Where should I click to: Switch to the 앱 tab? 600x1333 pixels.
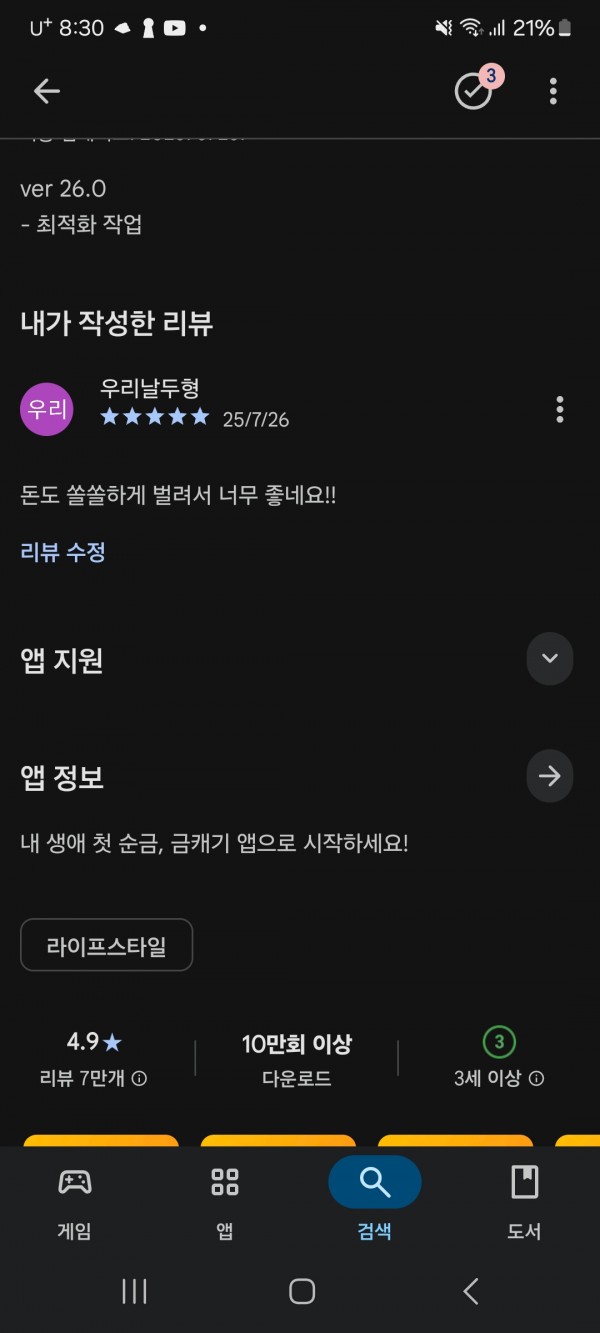click(x=225, y=1203)
